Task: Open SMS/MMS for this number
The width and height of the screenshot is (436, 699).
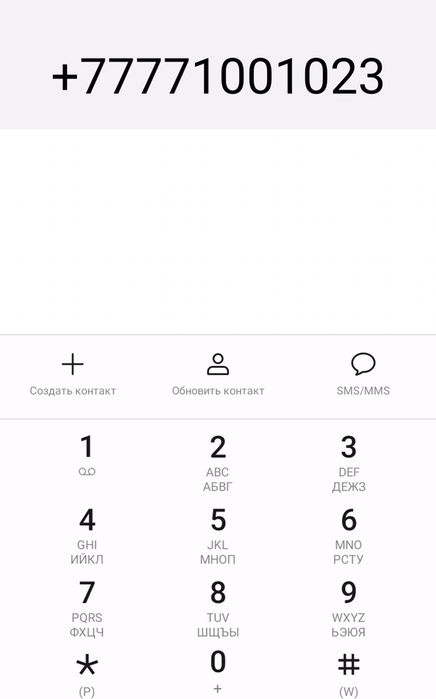Action: 363,375
